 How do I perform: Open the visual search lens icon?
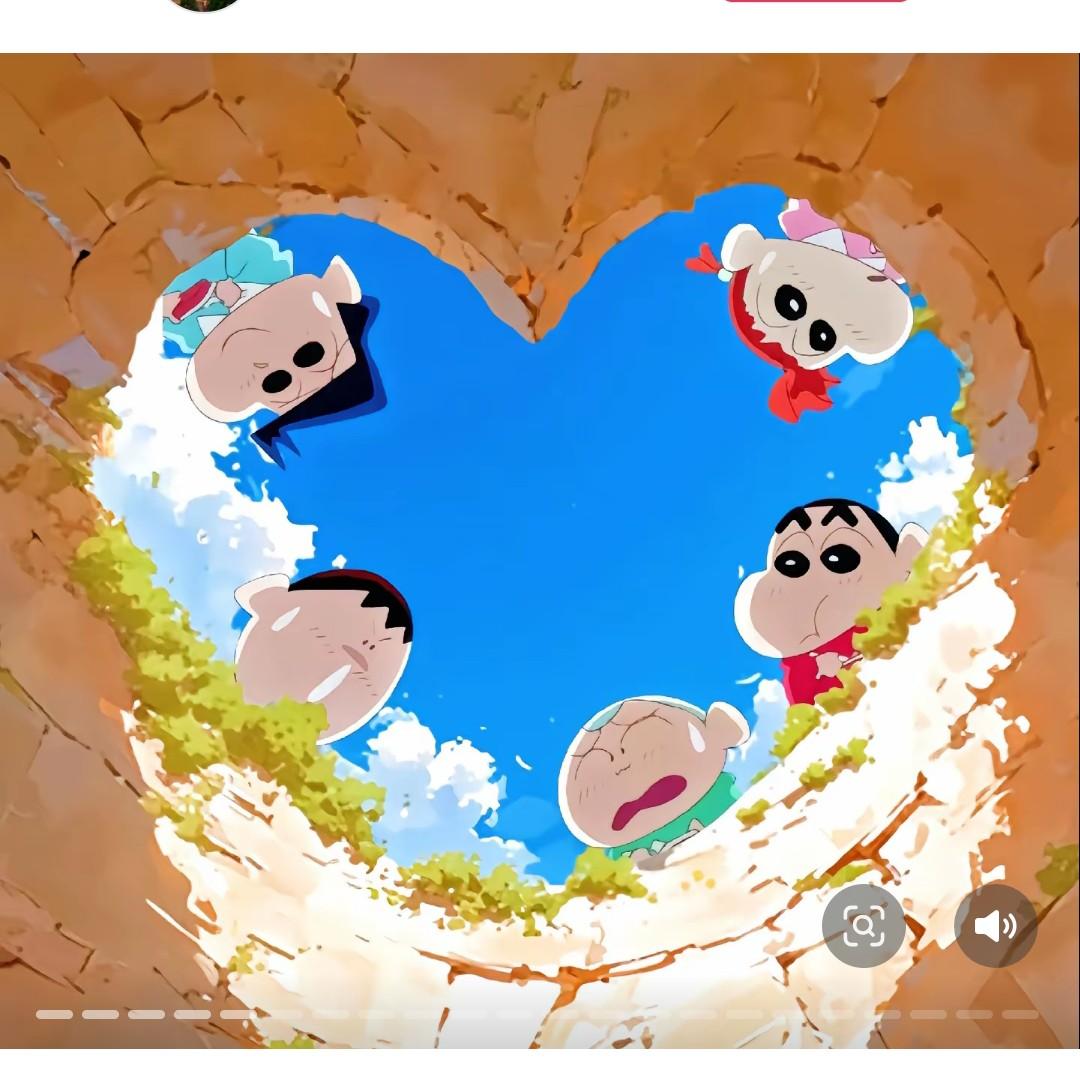pyautogui.click(x=863, y=926)
